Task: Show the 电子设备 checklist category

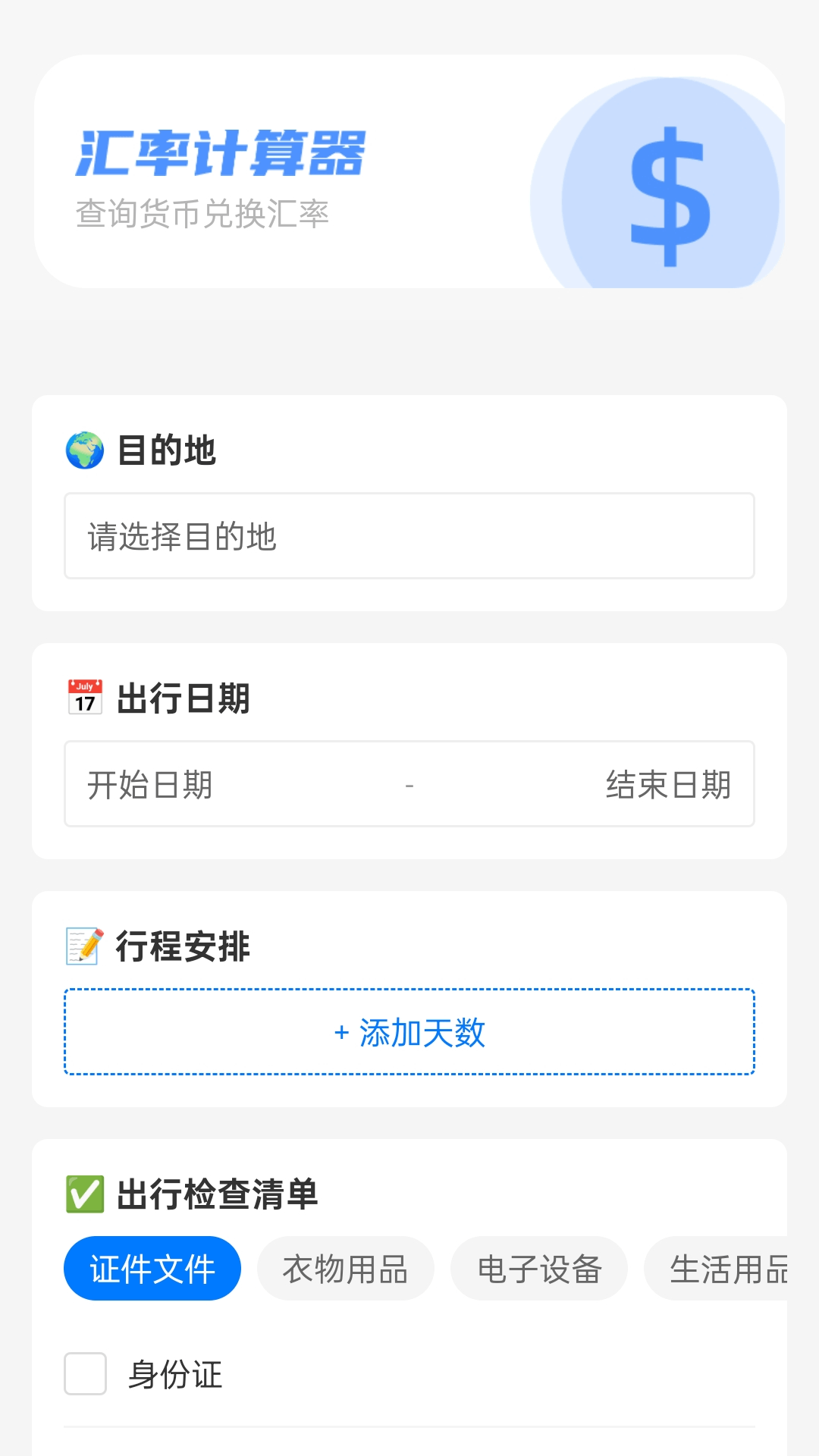Action: click(539, 1269)
